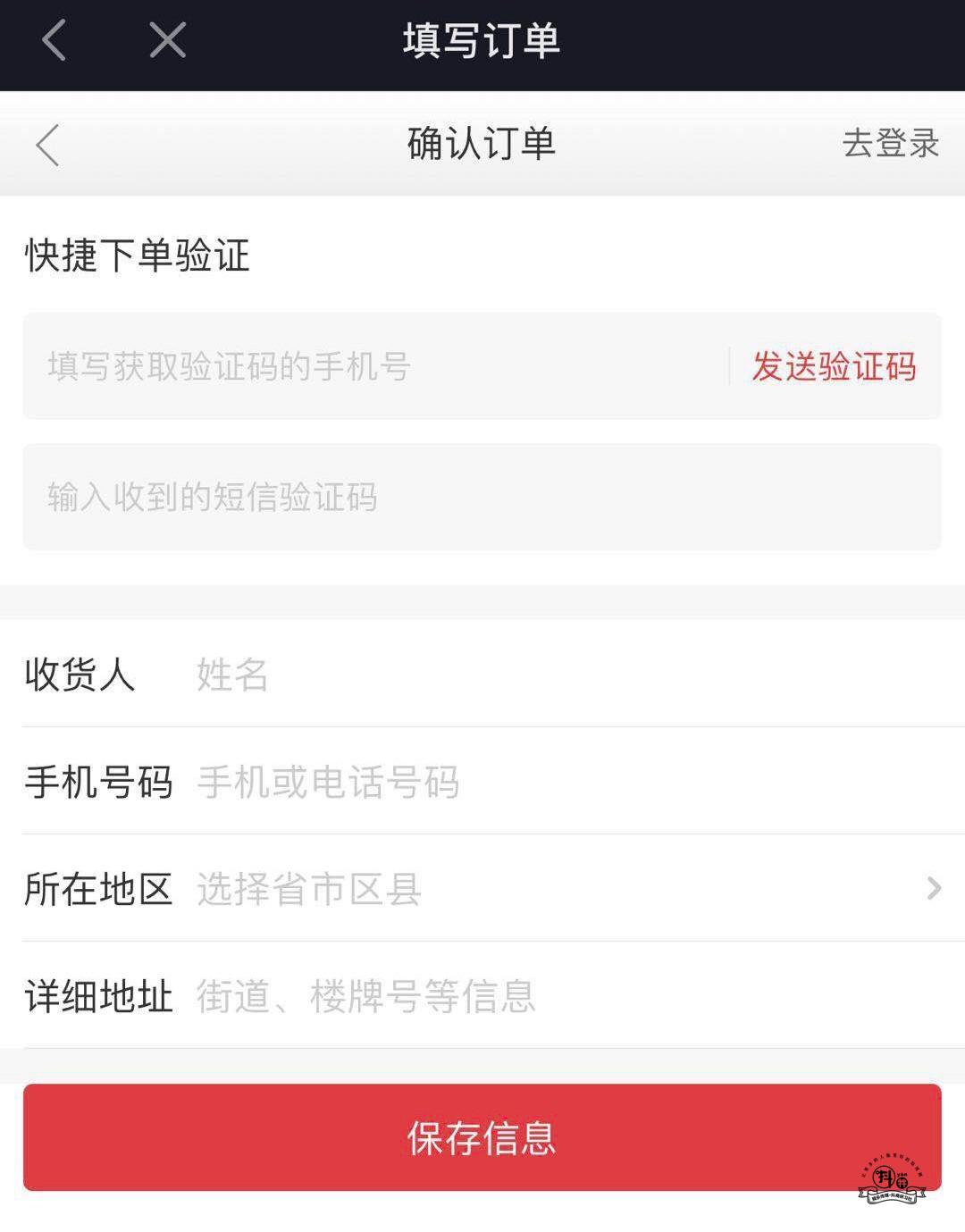This screenshot has height=1232, width=965.
Task: Tap 发送验证码 to send the code
Action: [834, 366]
